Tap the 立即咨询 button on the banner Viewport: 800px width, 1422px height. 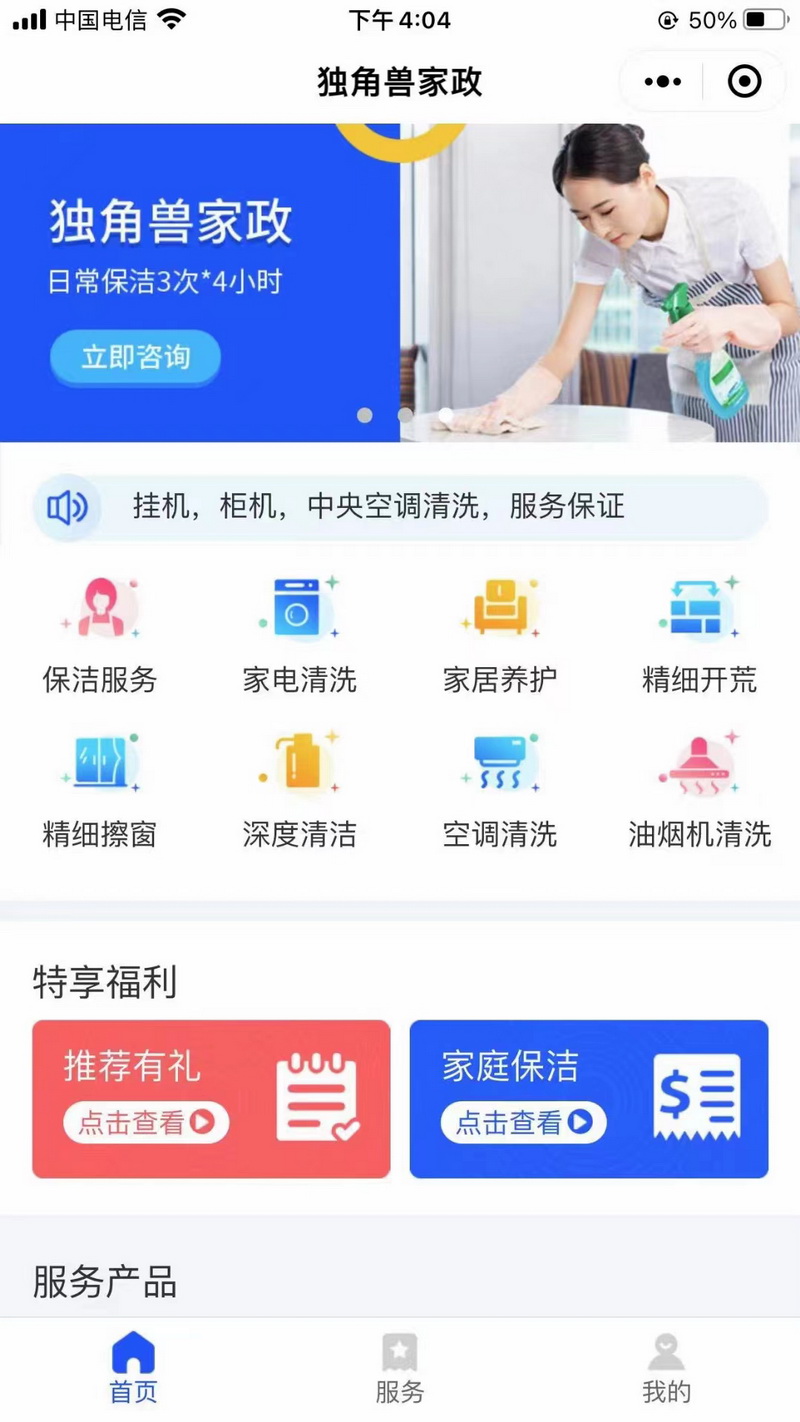[x=135, y=357]
